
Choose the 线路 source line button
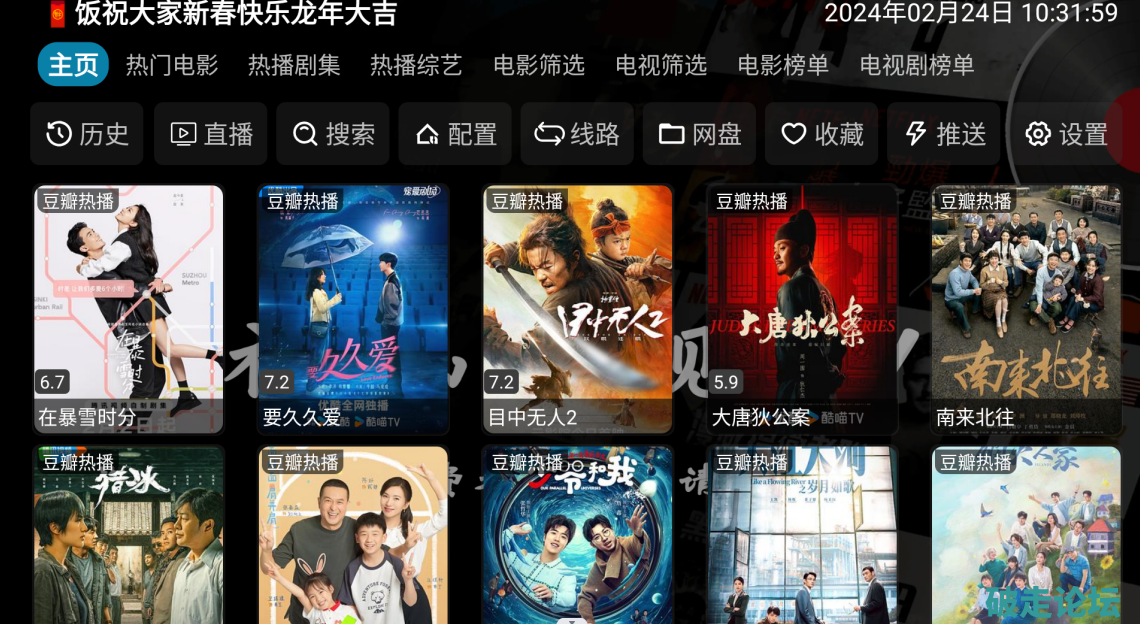pyautogui.click(x=577, y=134)
